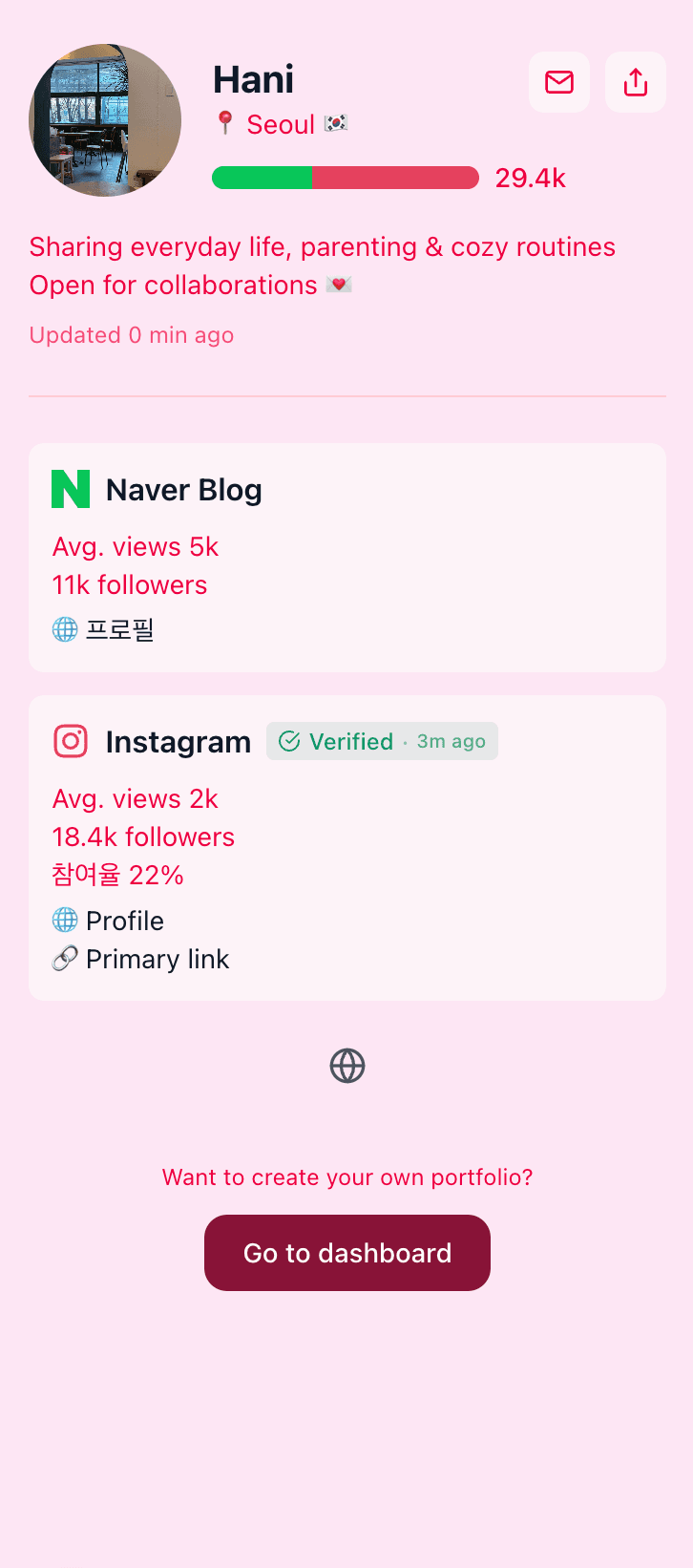
Task: Open the Instagram Primary link
Action: click(x=157, y=959)
